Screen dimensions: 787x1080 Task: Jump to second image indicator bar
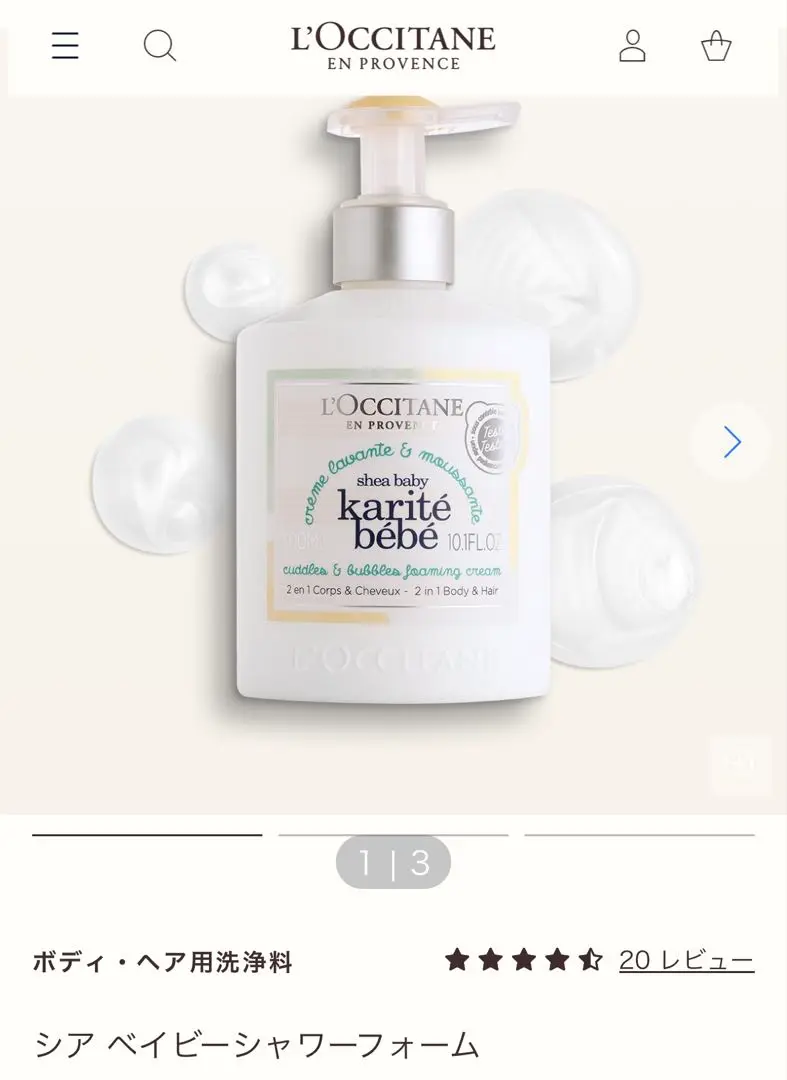pyautogui.click(x=393, y=834)
